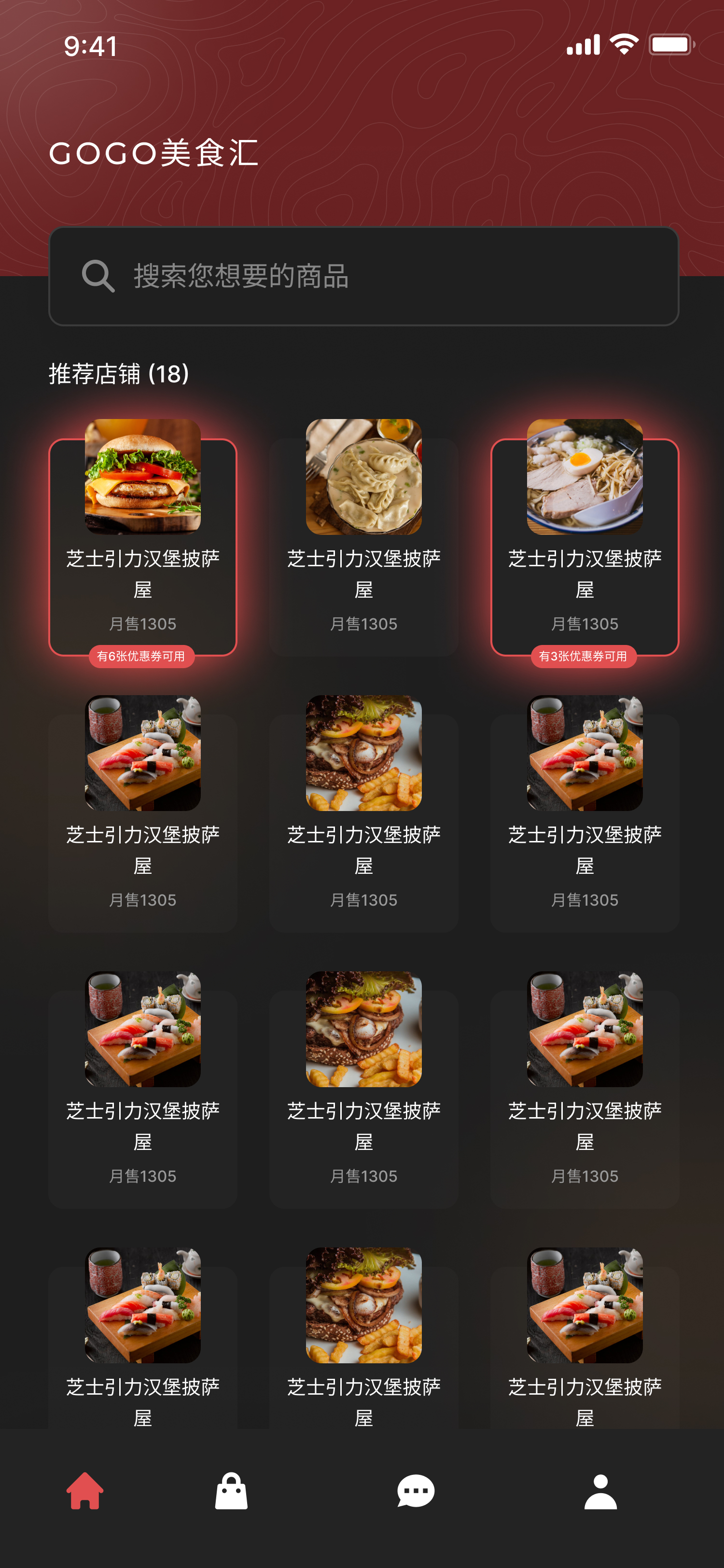Go to the messages tab
This screenshot has width=724, height=1568.
pyautogui.click(x=416, y=1491)
